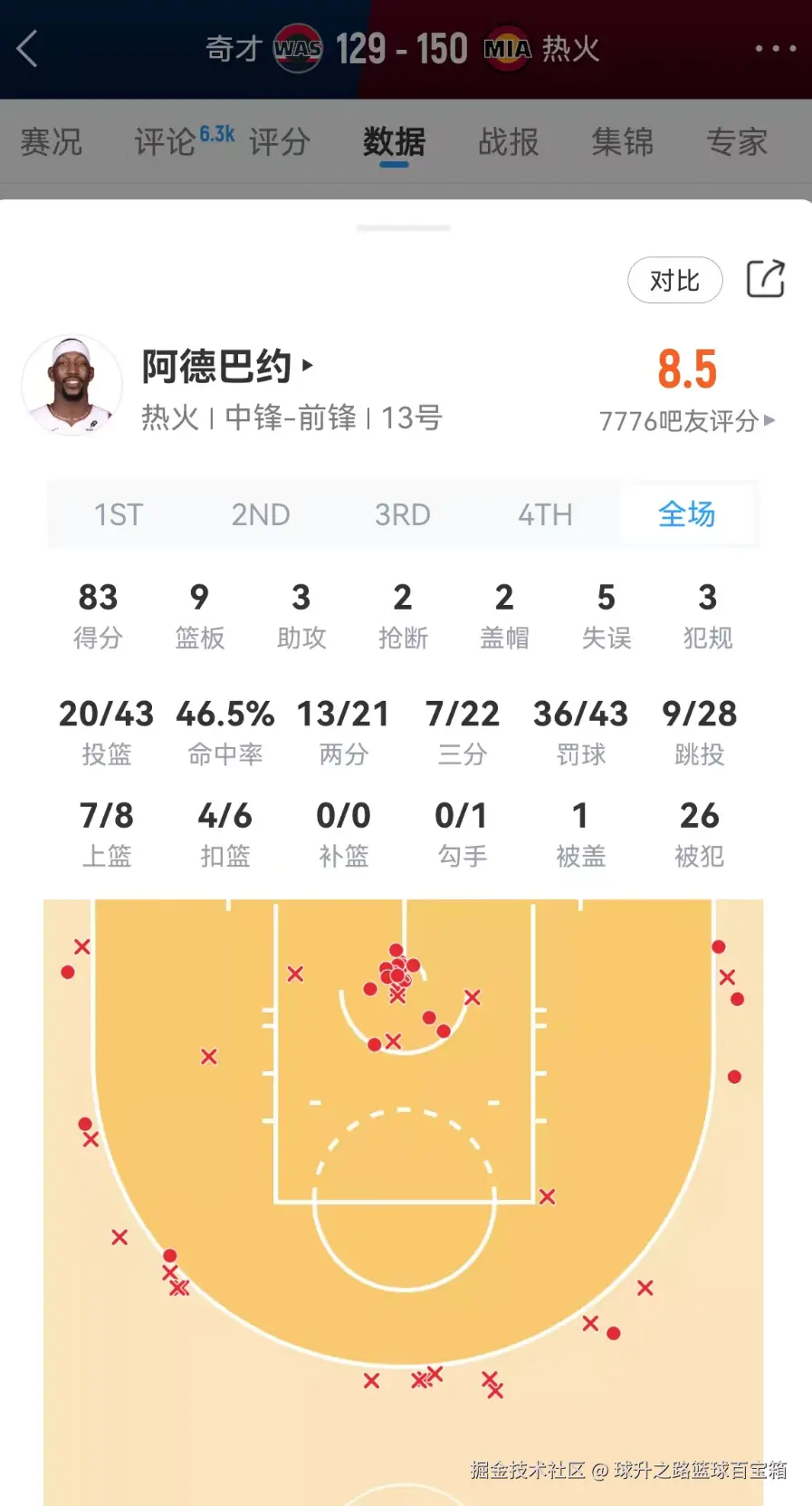Viewport: 812px width, 1506px height.
Task: Tap the orange 8.5 rating score
Action: coord(686,370)
